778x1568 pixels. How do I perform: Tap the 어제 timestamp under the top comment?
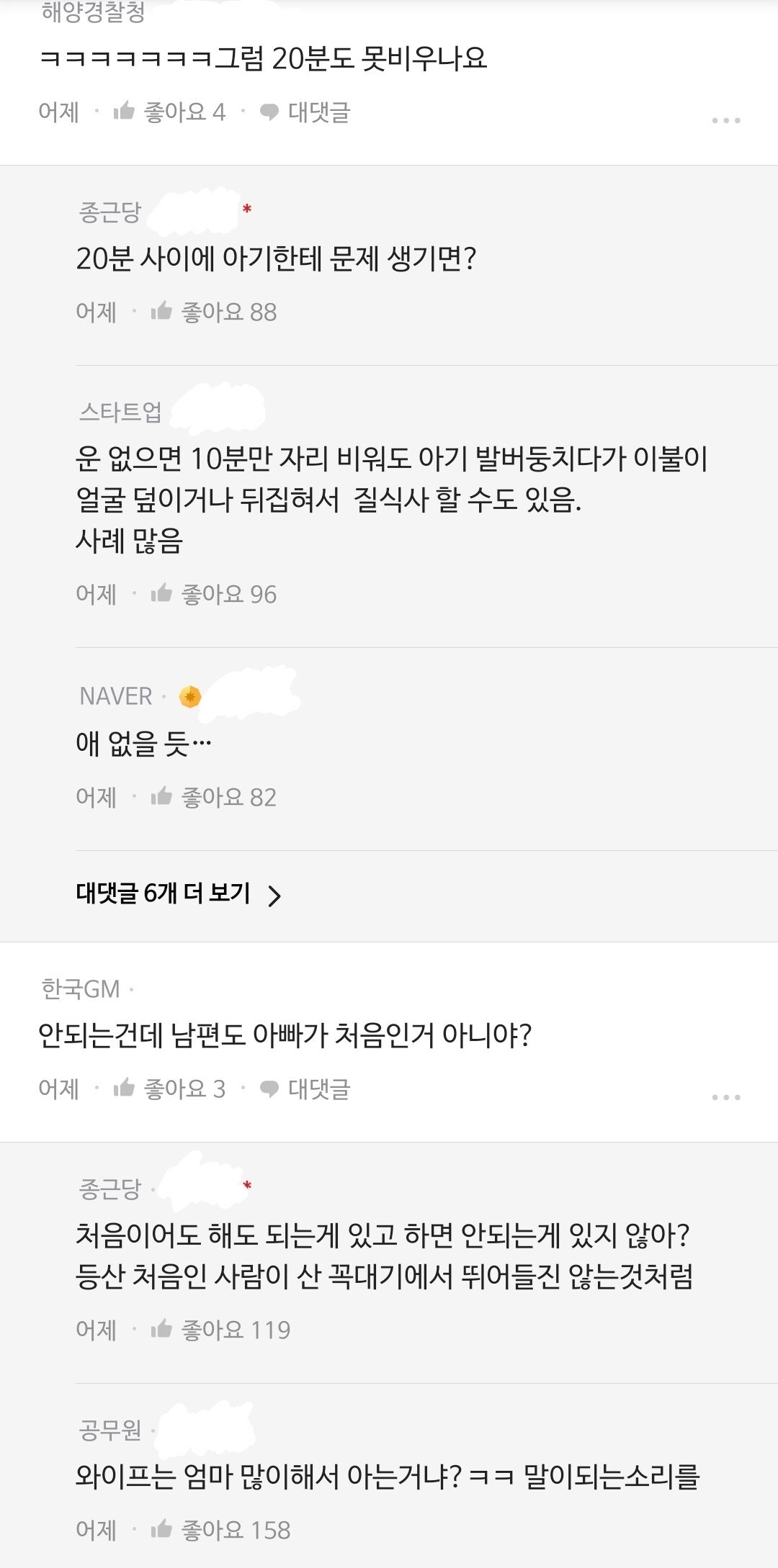(x=59, y=112)
